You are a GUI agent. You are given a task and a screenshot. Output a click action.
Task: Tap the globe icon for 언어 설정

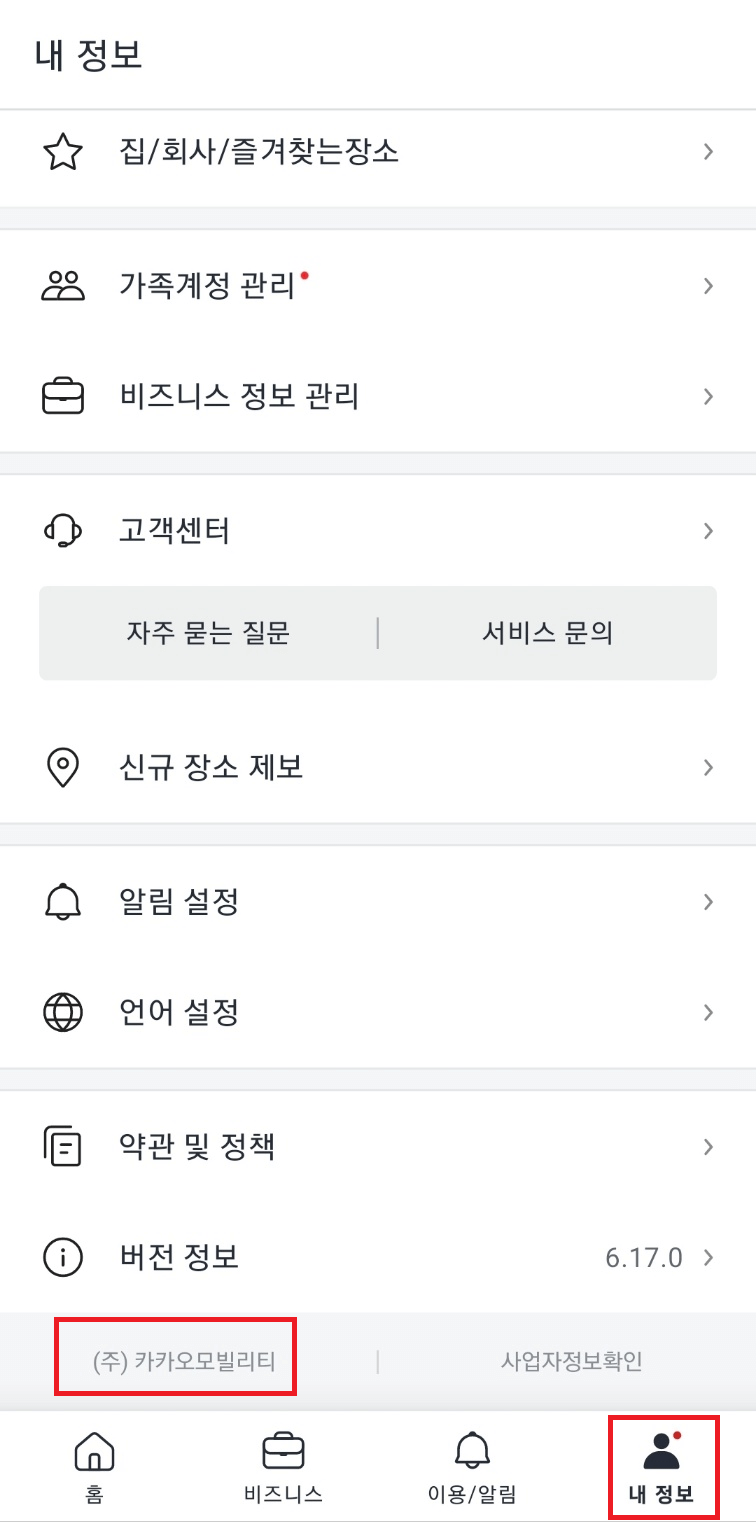63,1011
